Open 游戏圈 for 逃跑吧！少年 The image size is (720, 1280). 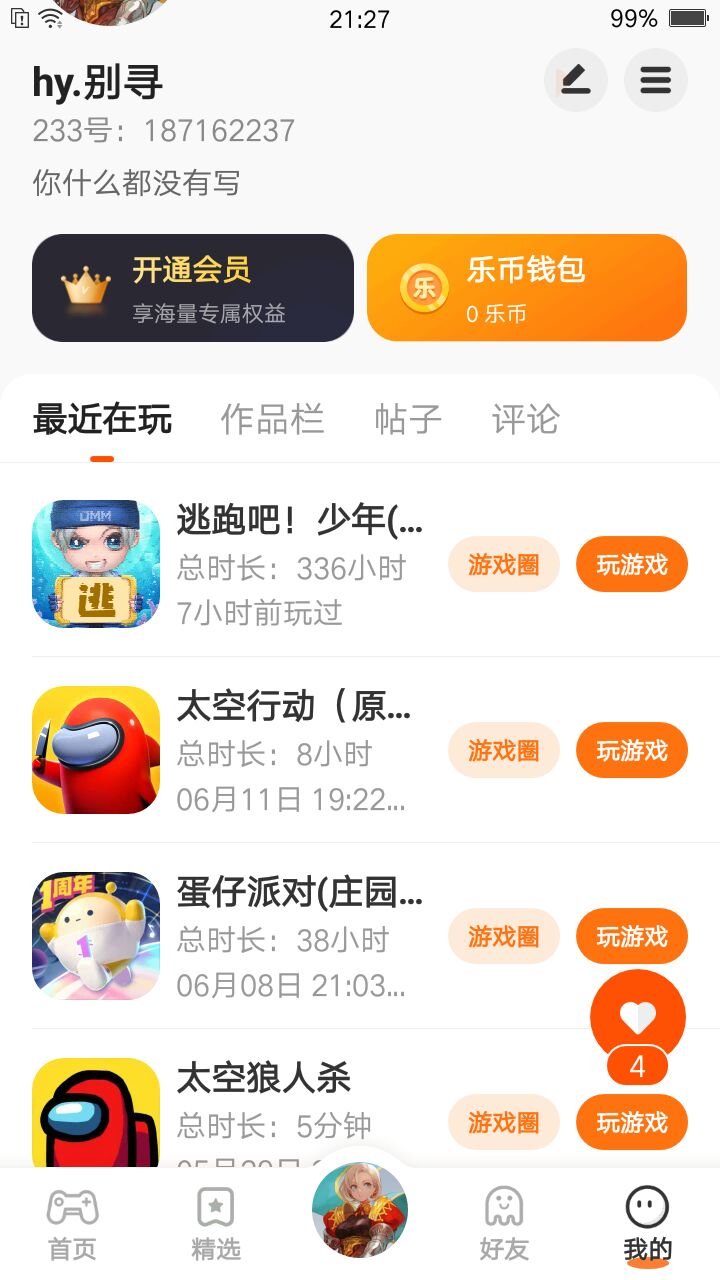click(503, 565)
